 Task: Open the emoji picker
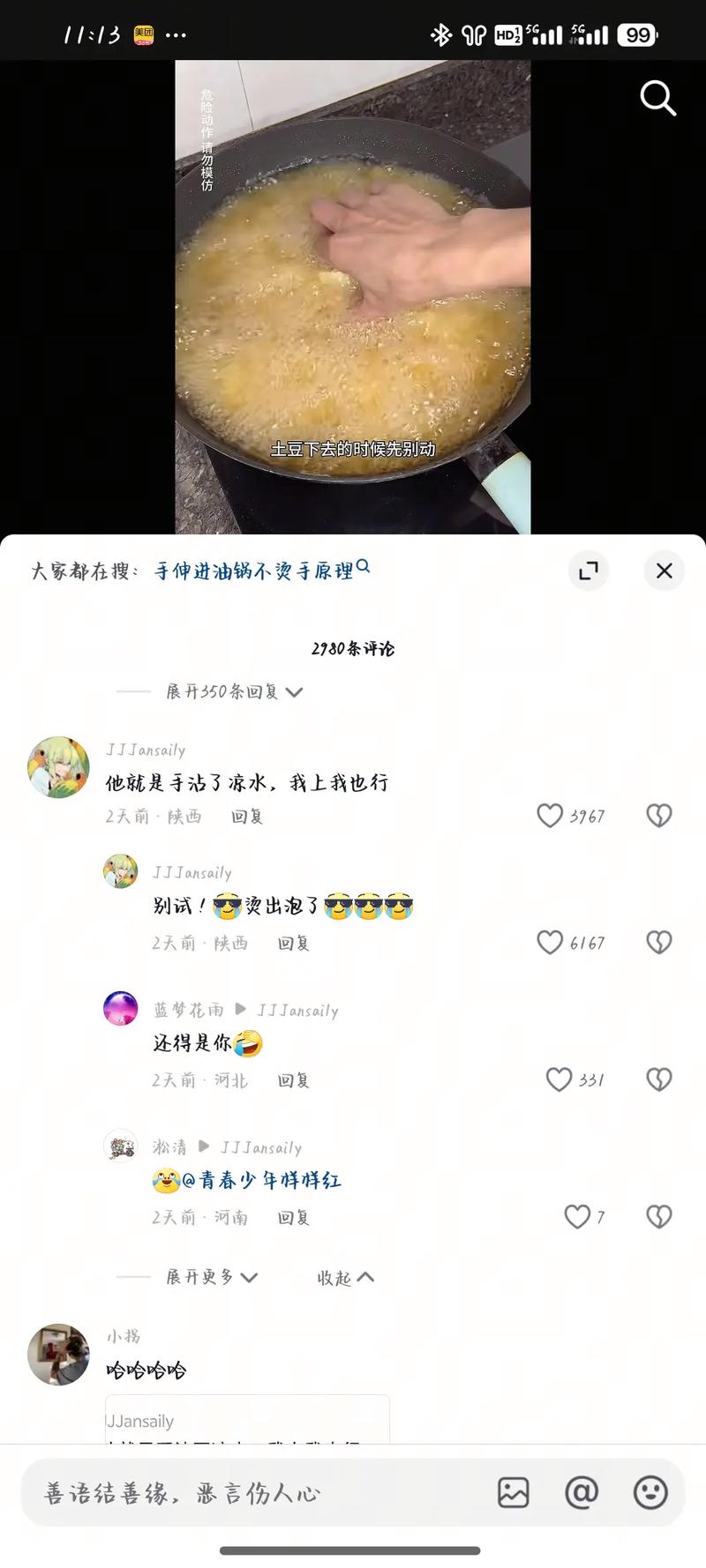[x=650, y=1493]
